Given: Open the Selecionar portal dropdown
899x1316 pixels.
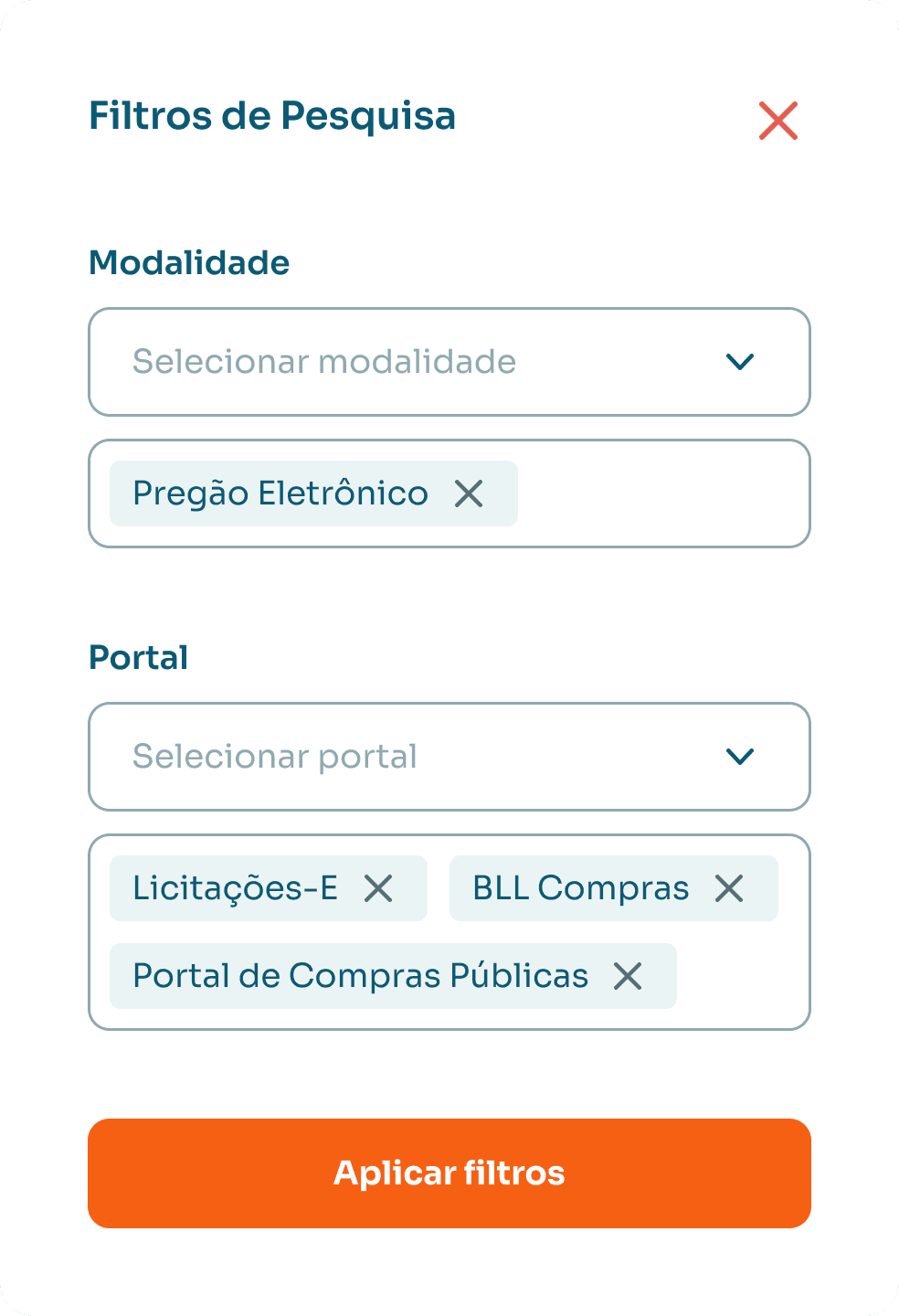Looking at the screenshot, I should pos(449,757).
